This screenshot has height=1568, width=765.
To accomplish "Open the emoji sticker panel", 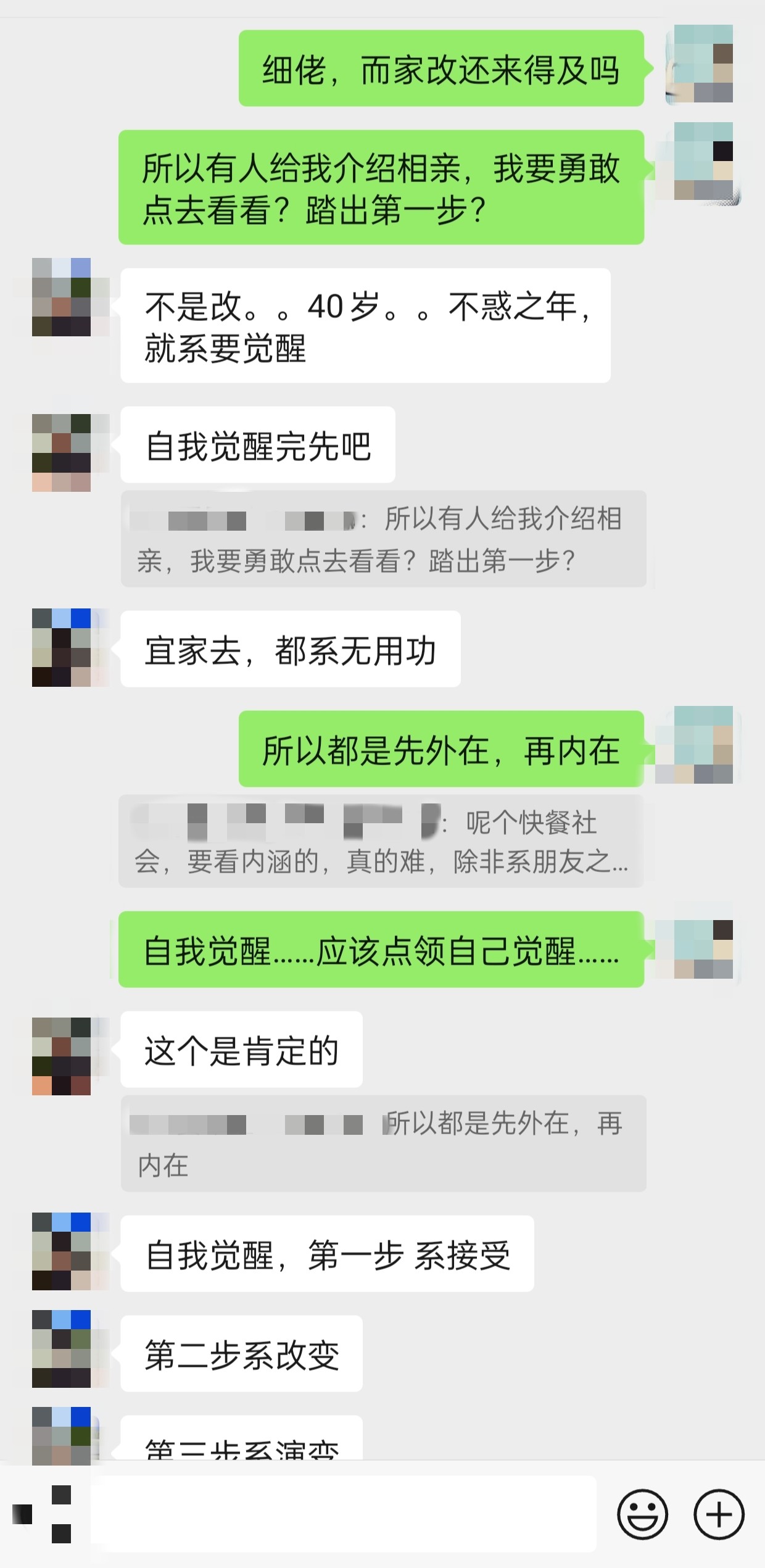I will (642, 1514).
